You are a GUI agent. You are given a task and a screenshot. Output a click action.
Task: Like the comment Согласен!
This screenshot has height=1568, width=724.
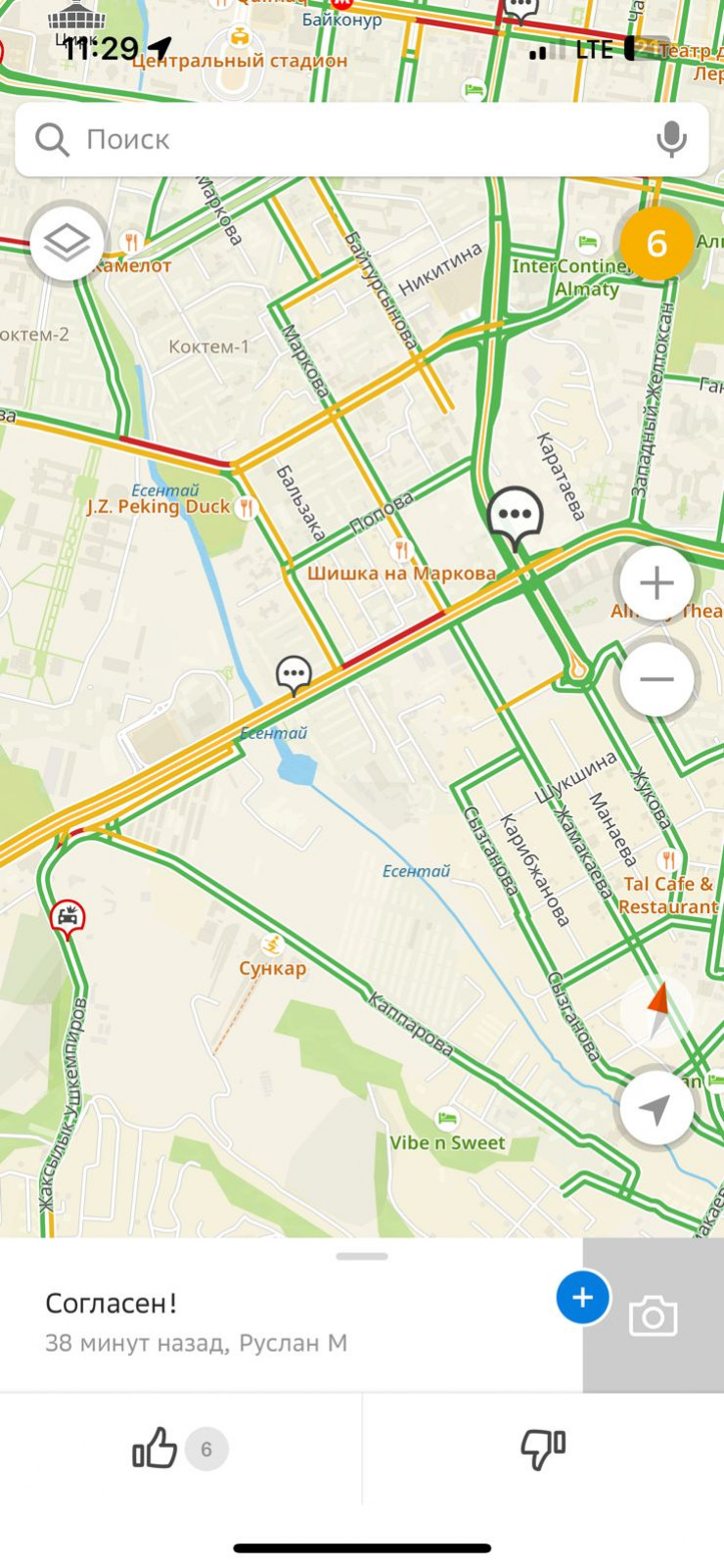pyautogui.click(x=156, y=1449)
